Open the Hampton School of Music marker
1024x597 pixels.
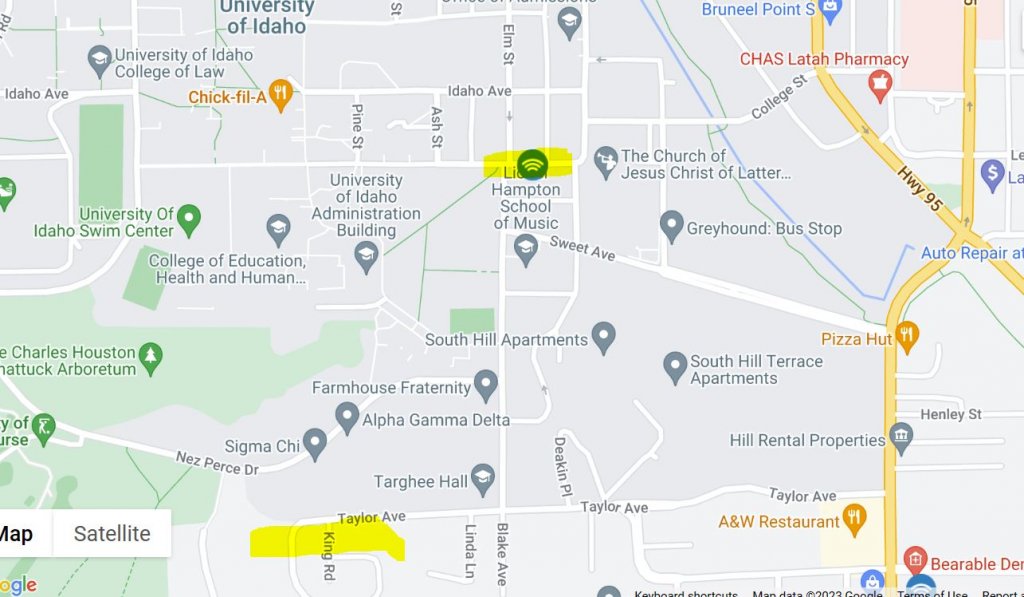click(x=525, y=247)
